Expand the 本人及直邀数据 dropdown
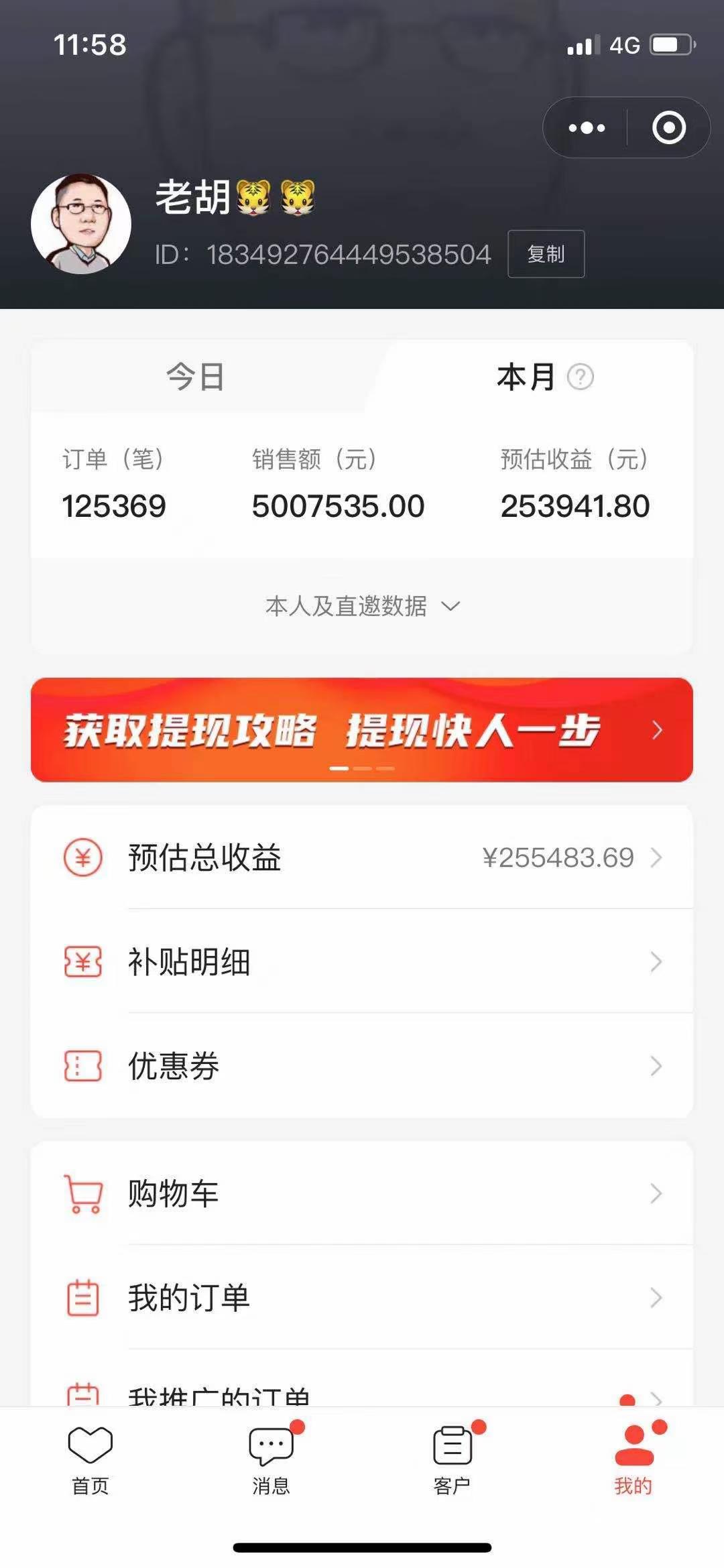 pos(362,606)
